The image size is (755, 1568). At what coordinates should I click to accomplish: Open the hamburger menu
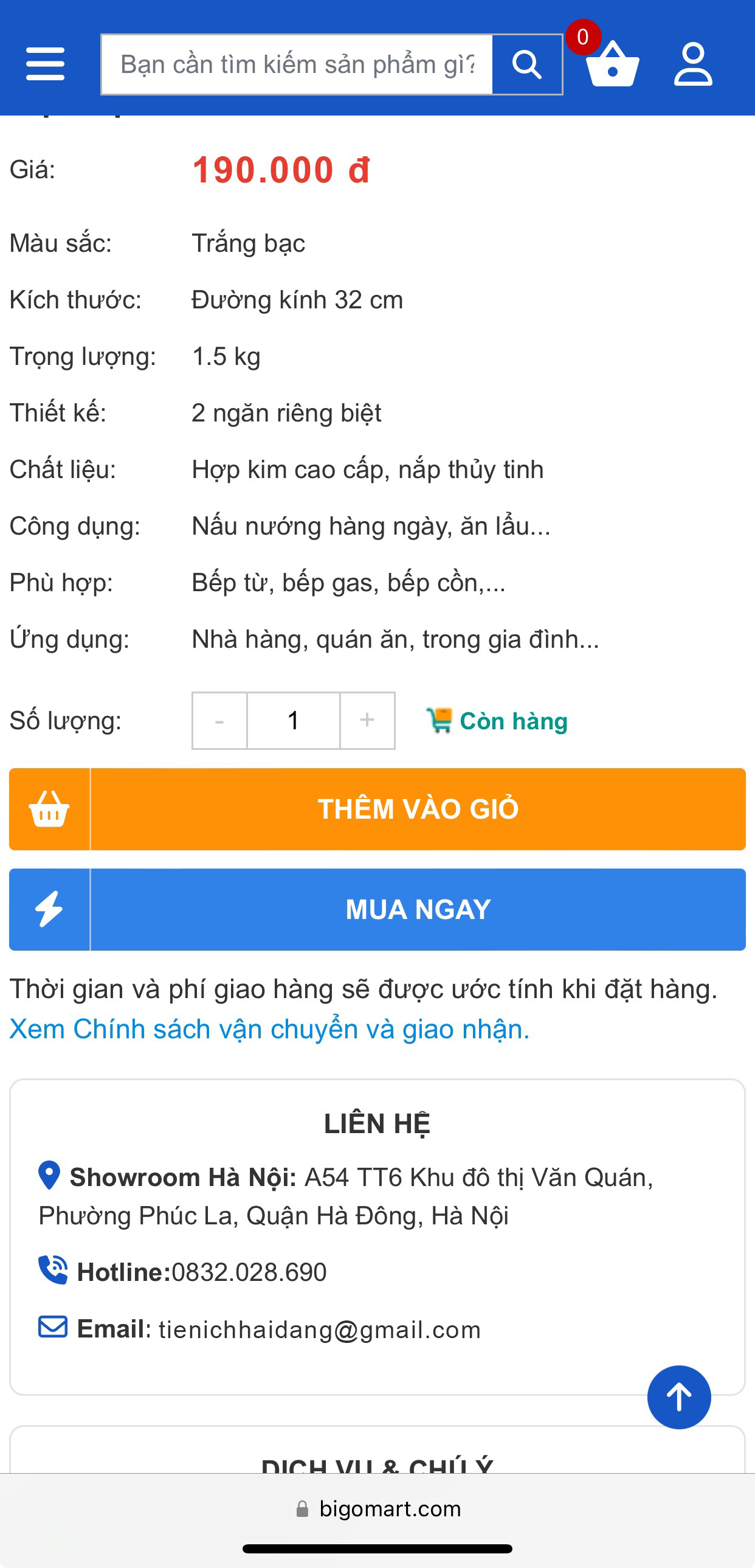(x=45, y=64)
